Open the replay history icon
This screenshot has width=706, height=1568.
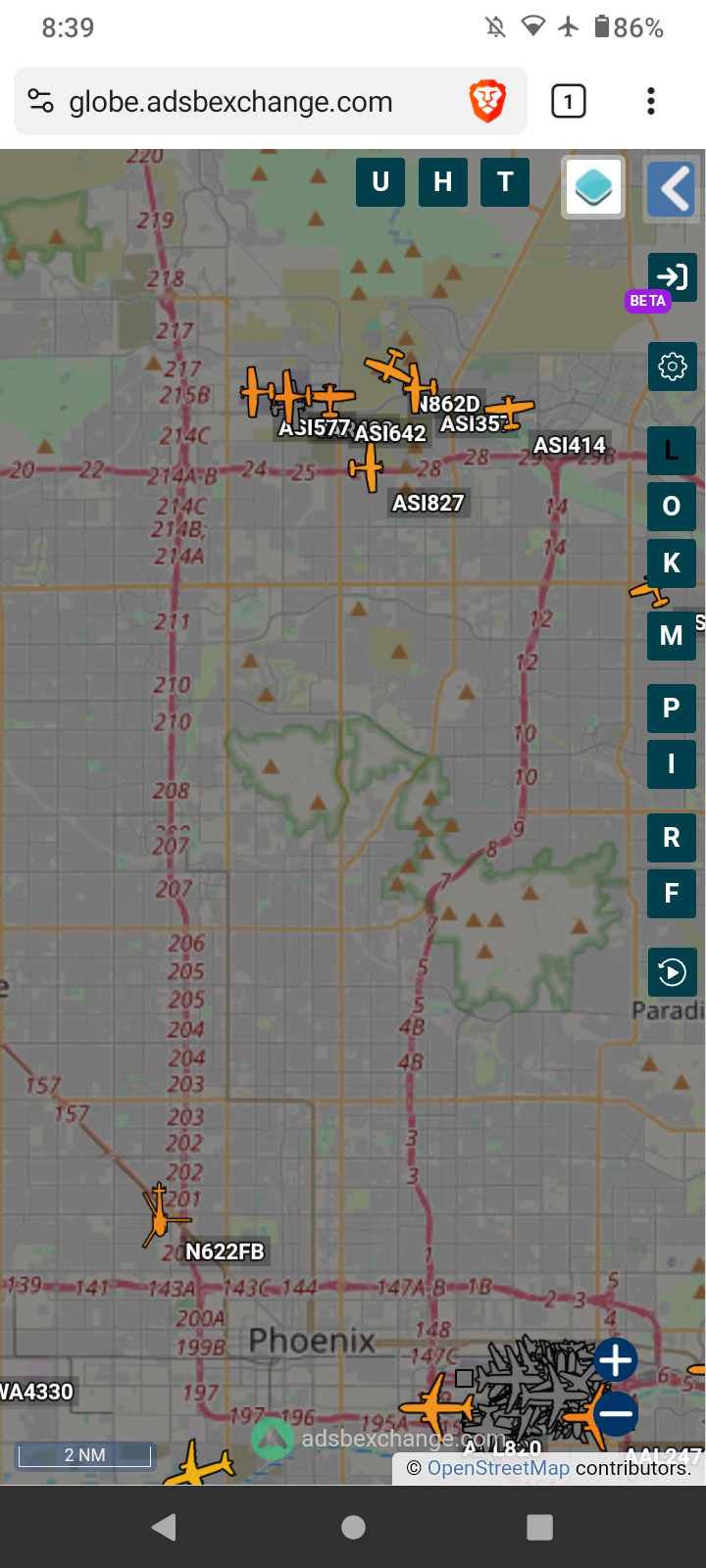[x=673, y=972]
